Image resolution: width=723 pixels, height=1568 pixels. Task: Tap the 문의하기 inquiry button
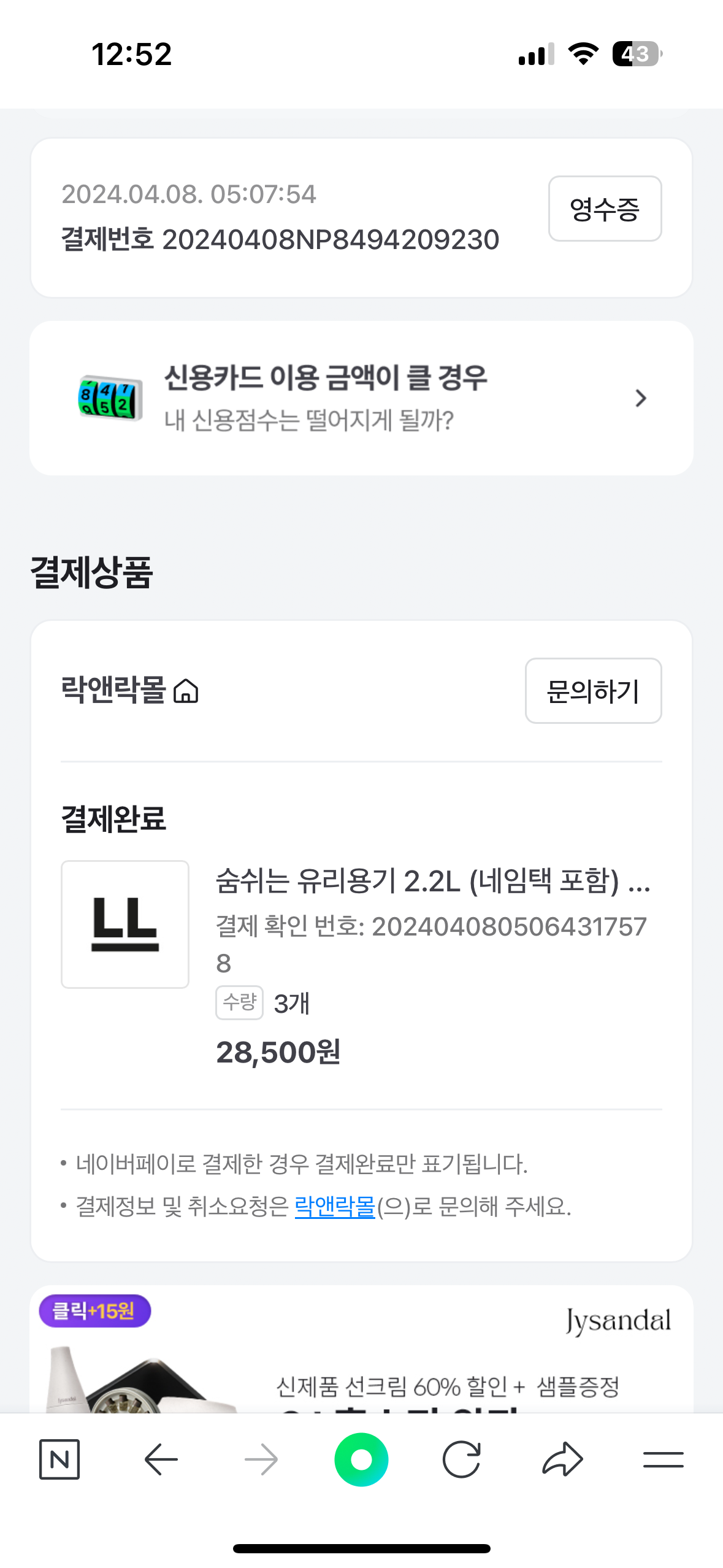click(x=593, y=691)
